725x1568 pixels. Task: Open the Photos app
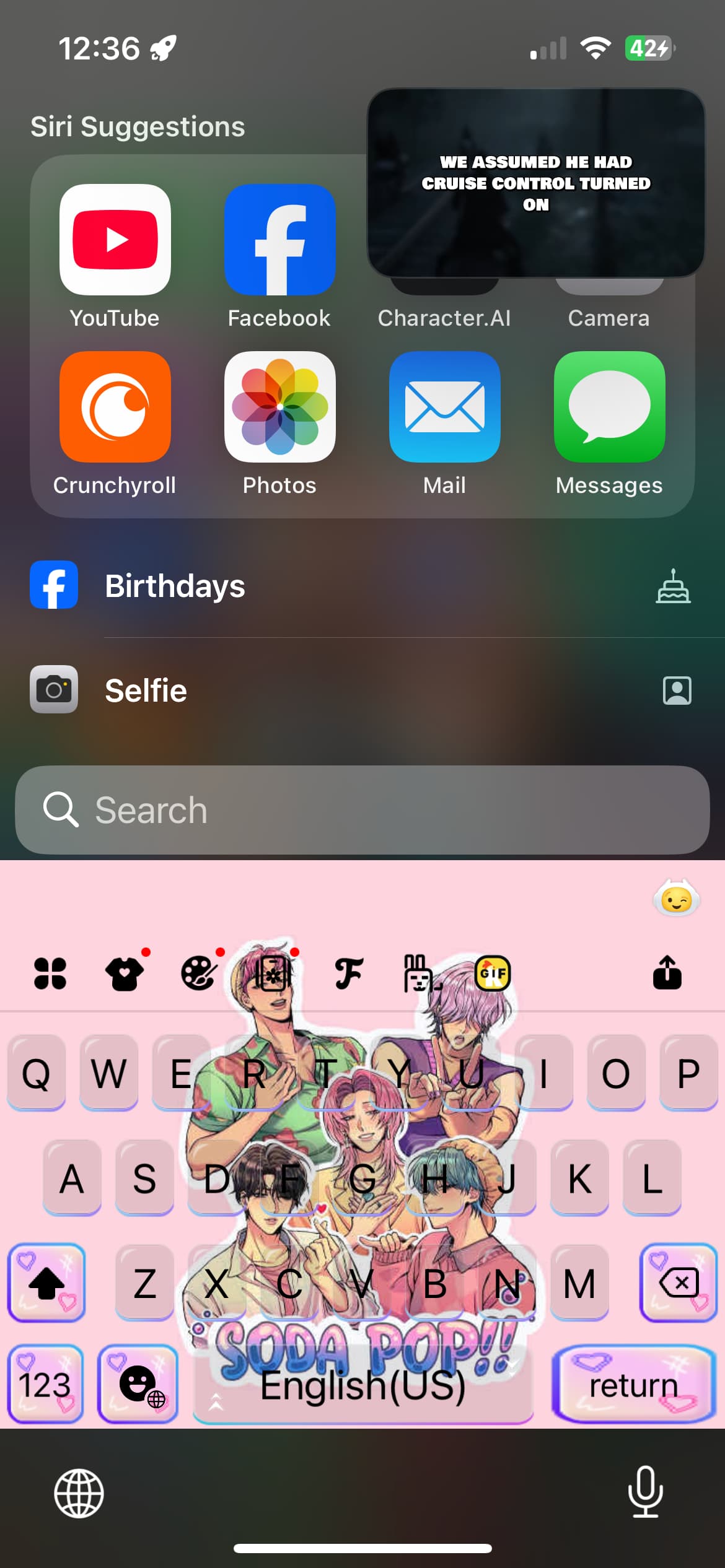[279, 407]
